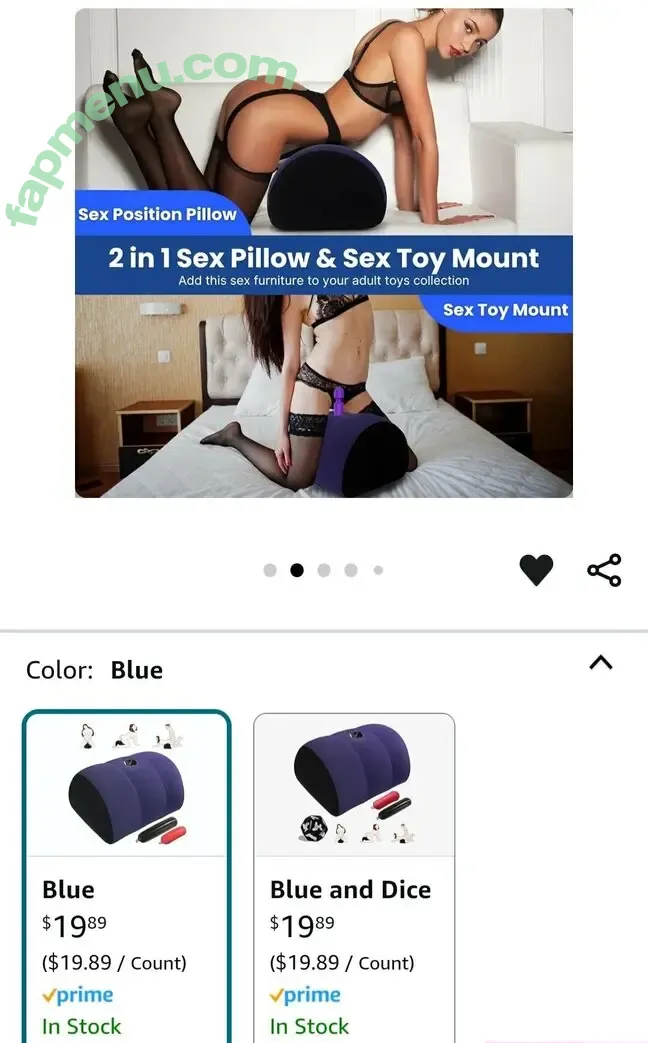Add this product to your wish list
This screenshot has height=1043, width=648.
point(536,570)
